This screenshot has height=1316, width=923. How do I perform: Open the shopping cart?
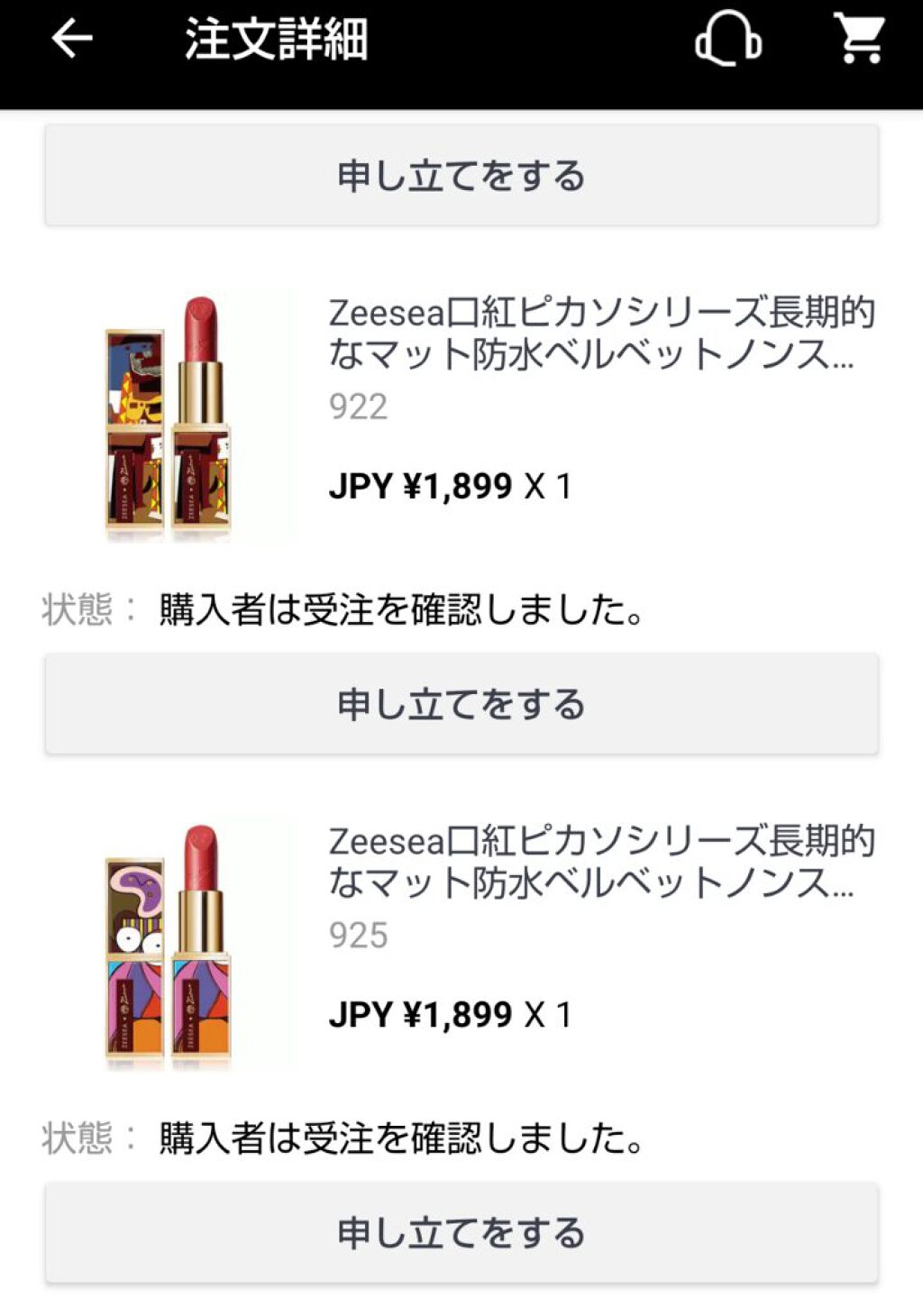click(x=859, y=40)
